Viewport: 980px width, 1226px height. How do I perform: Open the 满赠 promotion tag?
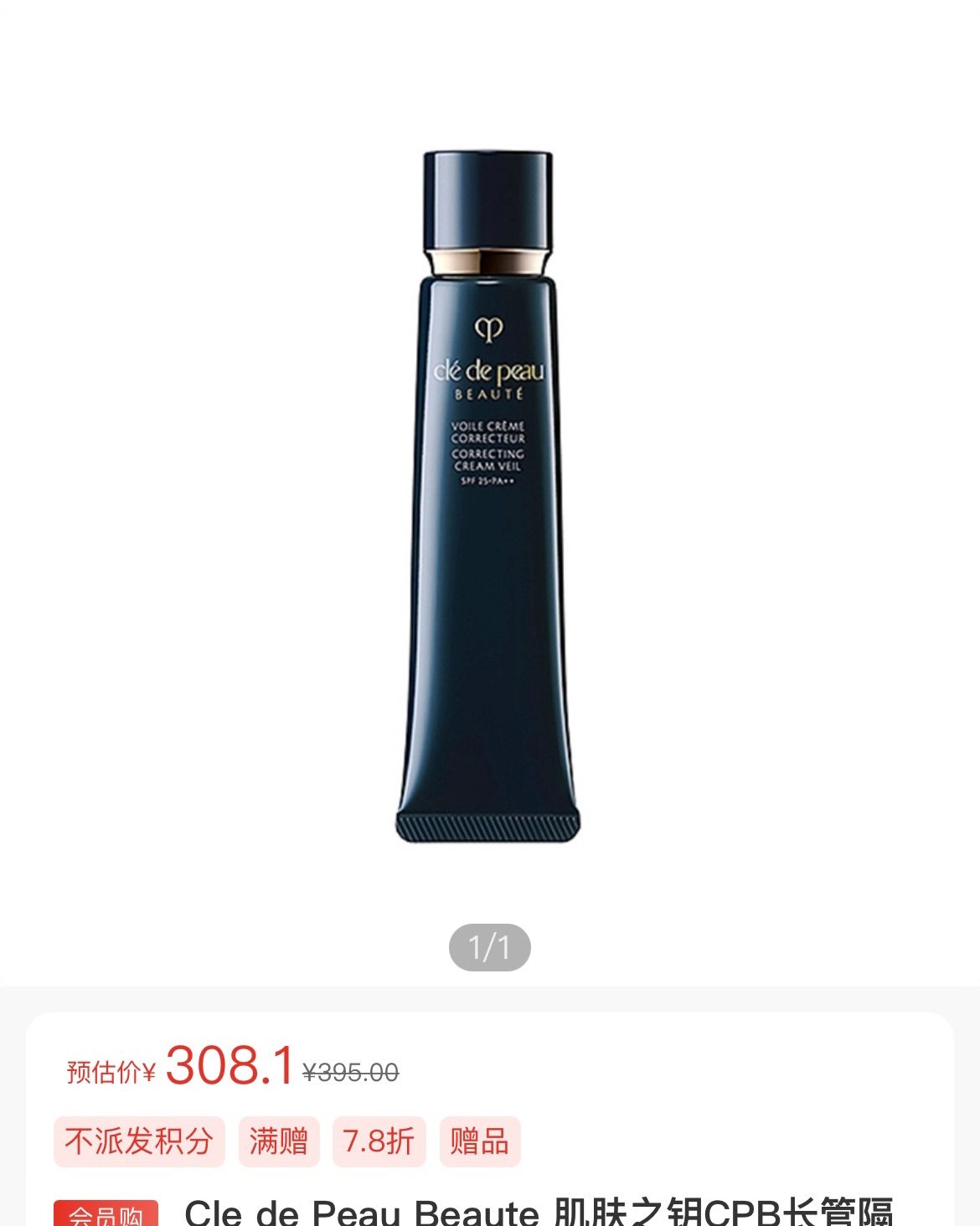[x=279, y=1141]
